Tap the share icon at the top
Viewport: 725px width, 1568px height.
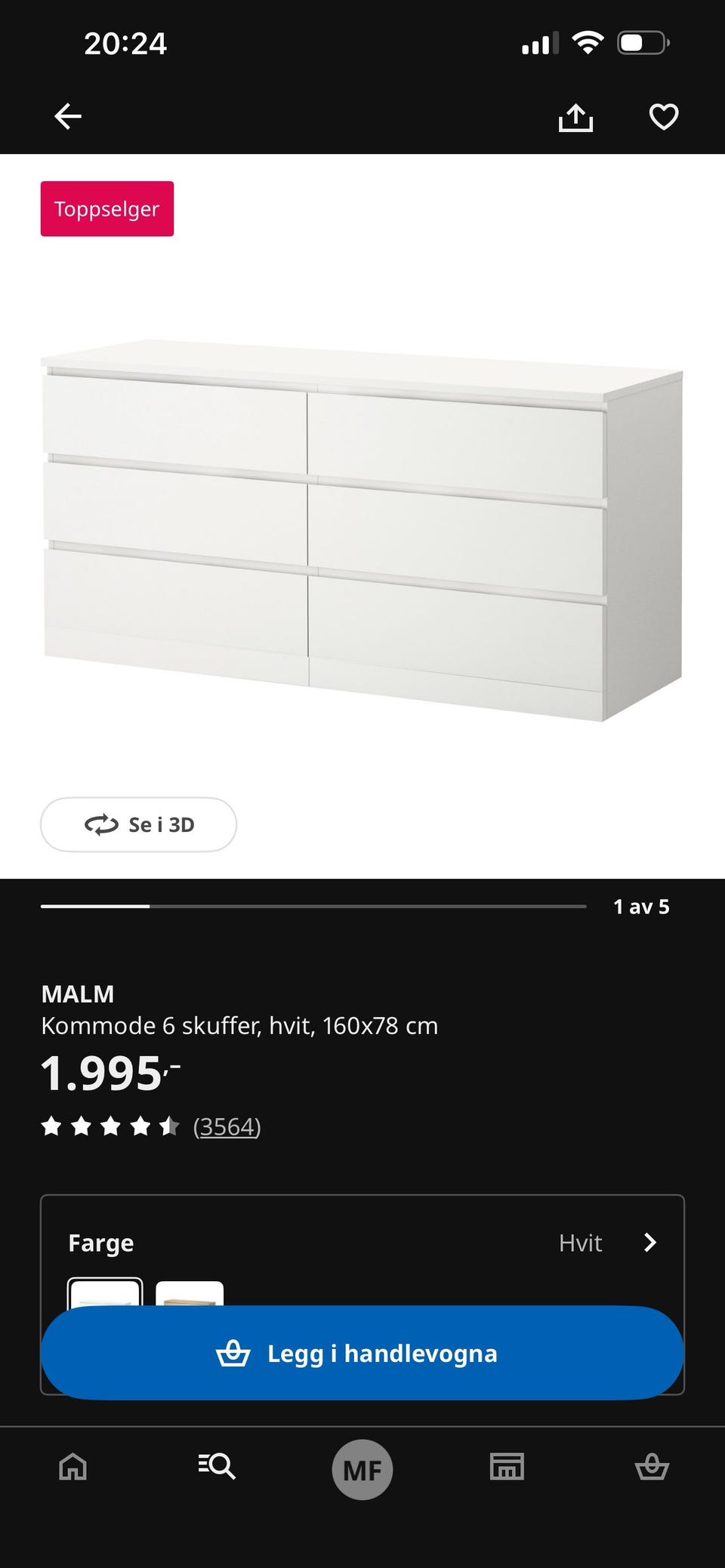pyautogui.click(x=577, y=117)
